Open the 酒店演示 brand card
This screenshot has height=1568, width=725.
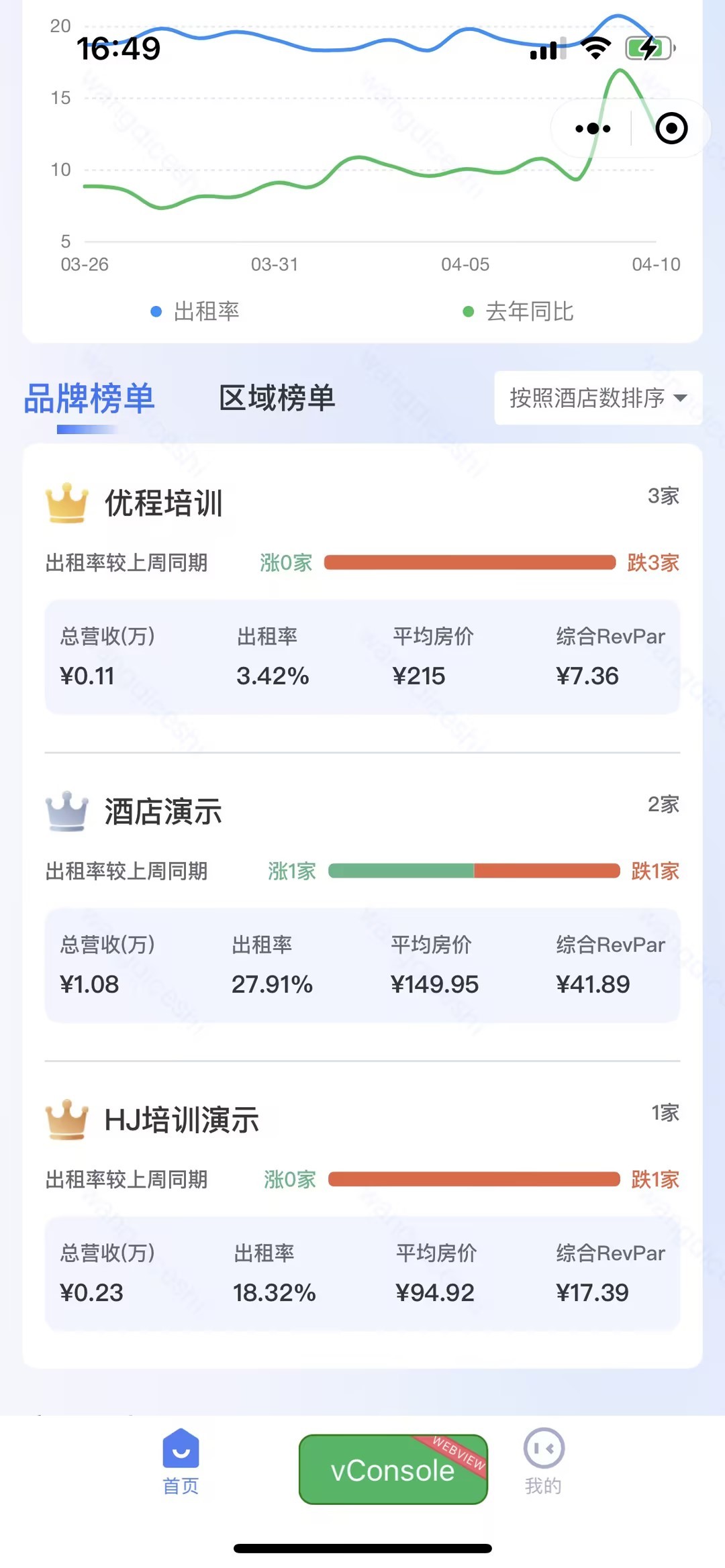point(362,907)
